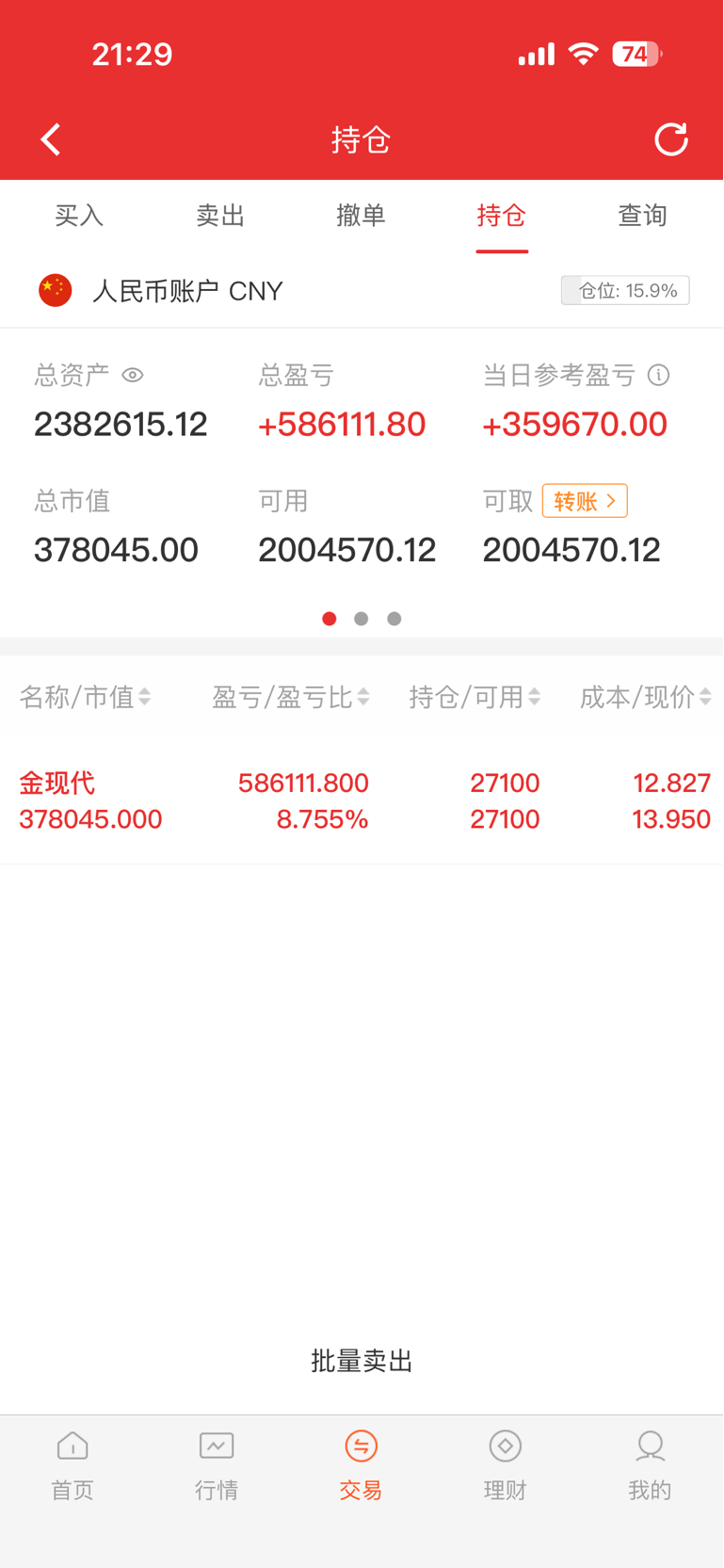Select the 查询 tab
Screen dimensions: 724x1568
(642, 216)
